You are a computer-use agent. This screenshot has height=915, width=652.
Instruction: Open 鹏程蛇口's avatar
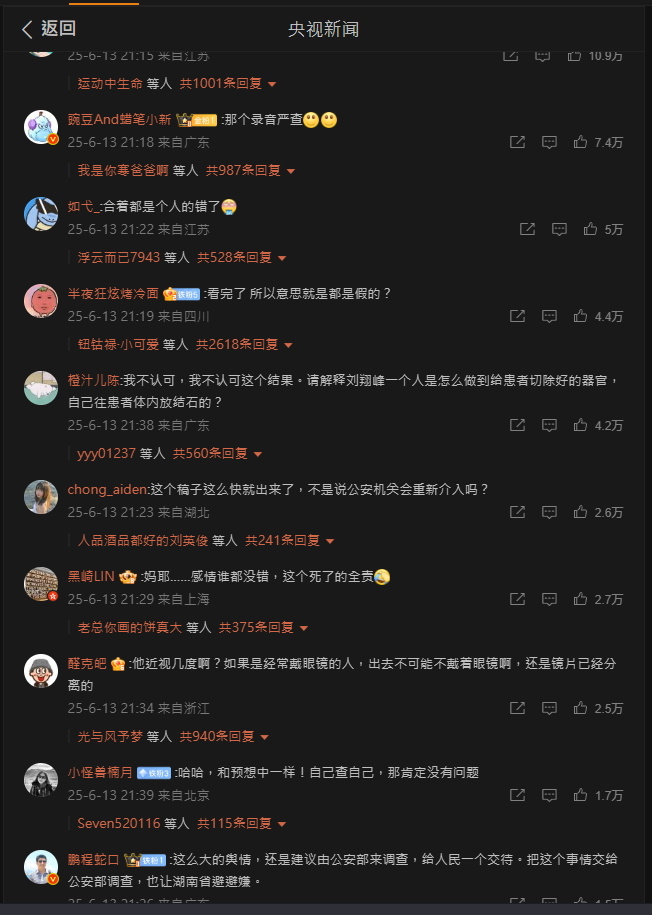coord(41,866)
